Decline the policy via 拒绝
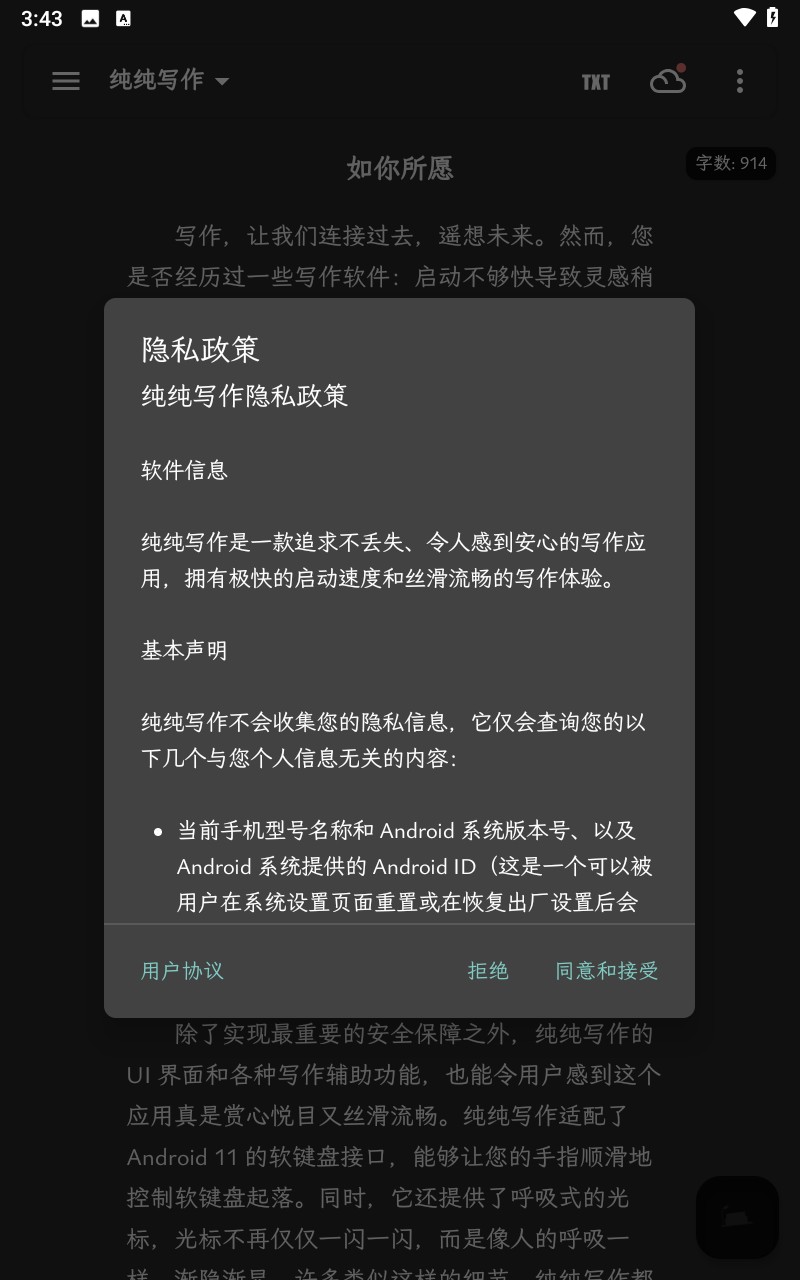Image resolution: width=800 pixels, height=1280 pixels. (488, 970)
